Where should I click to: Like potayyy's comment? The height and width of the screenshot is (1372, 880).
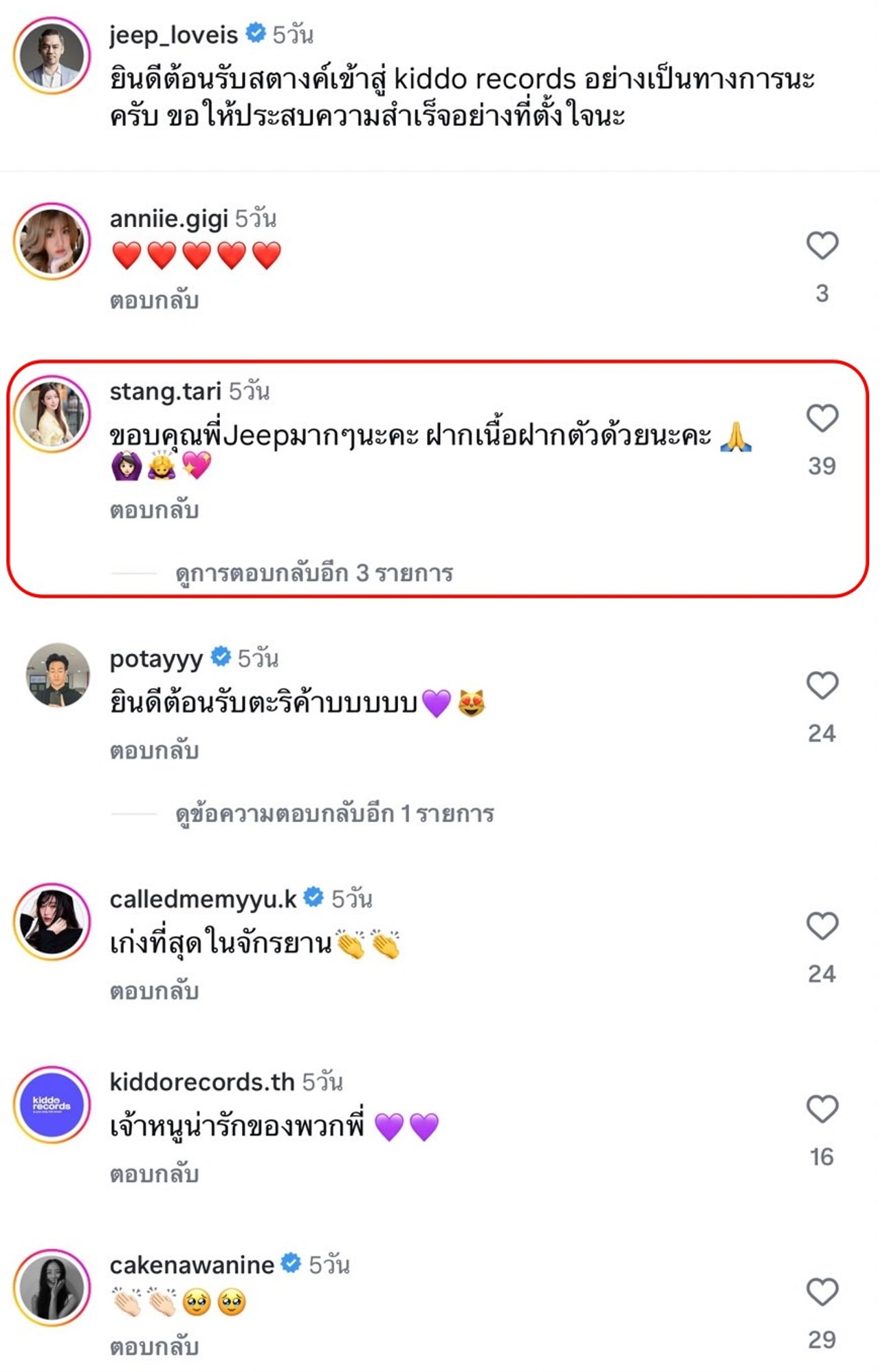tap(822, 686)
